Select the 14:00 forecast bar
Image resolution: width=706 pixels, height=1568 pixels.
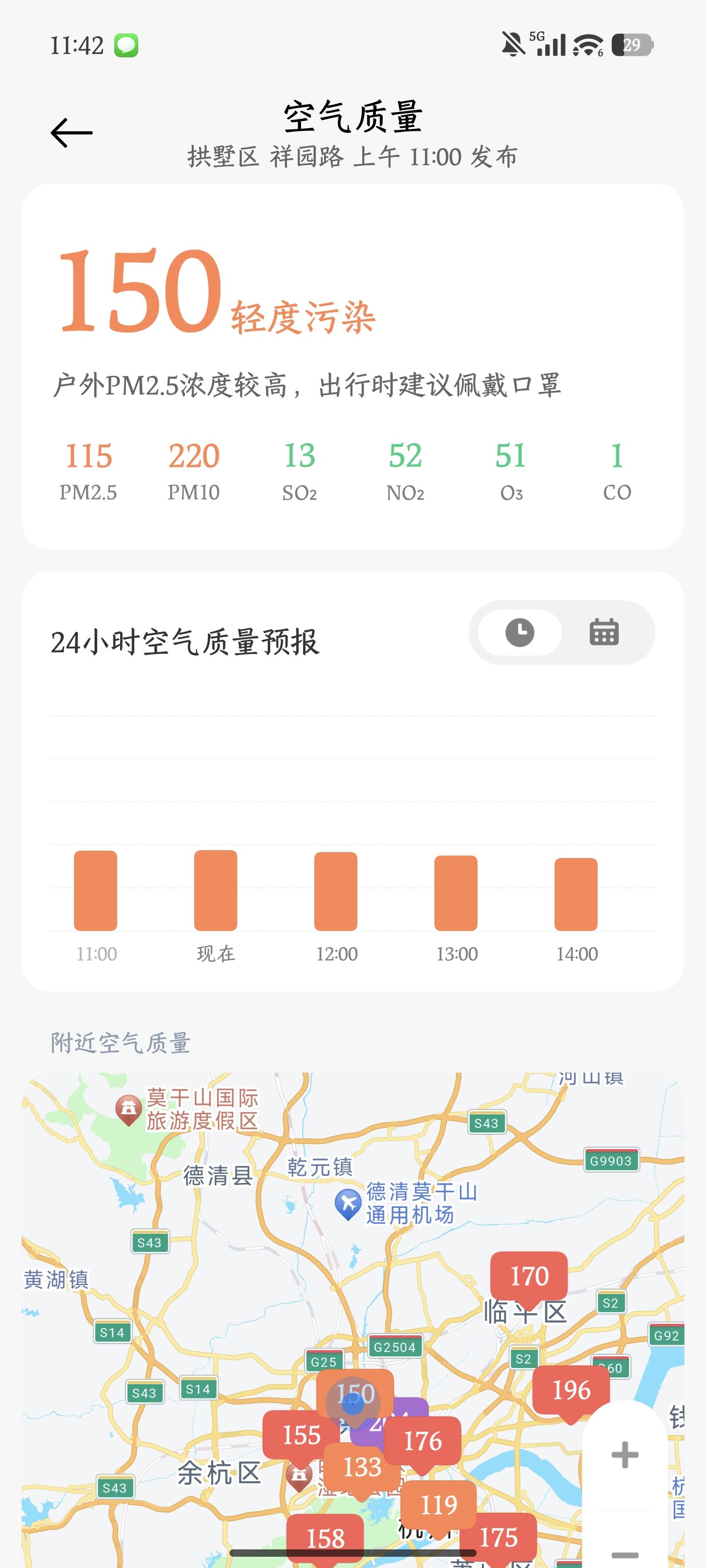(x=576, y=894)
